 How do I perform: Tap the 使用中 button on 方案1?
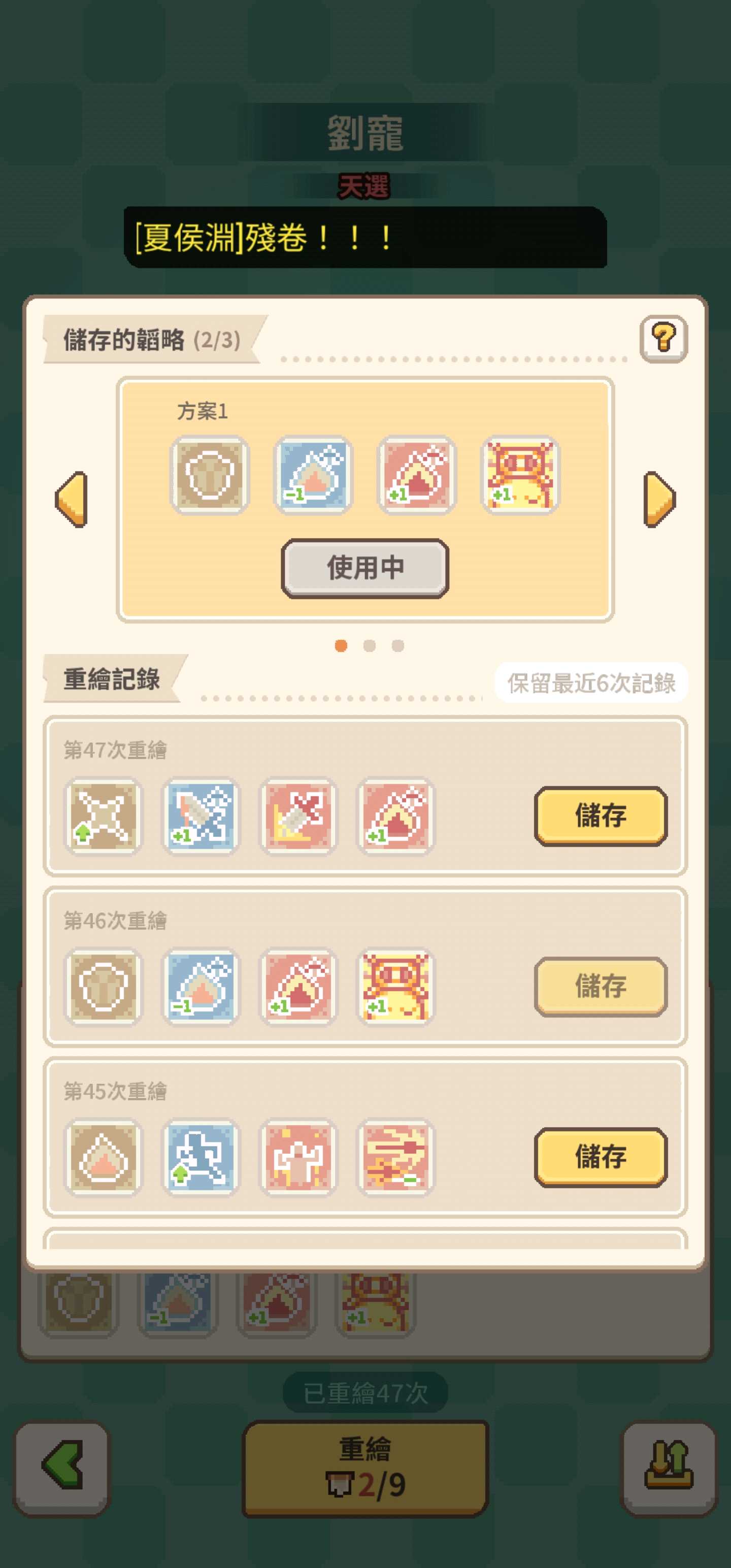(x=365, y=568)
